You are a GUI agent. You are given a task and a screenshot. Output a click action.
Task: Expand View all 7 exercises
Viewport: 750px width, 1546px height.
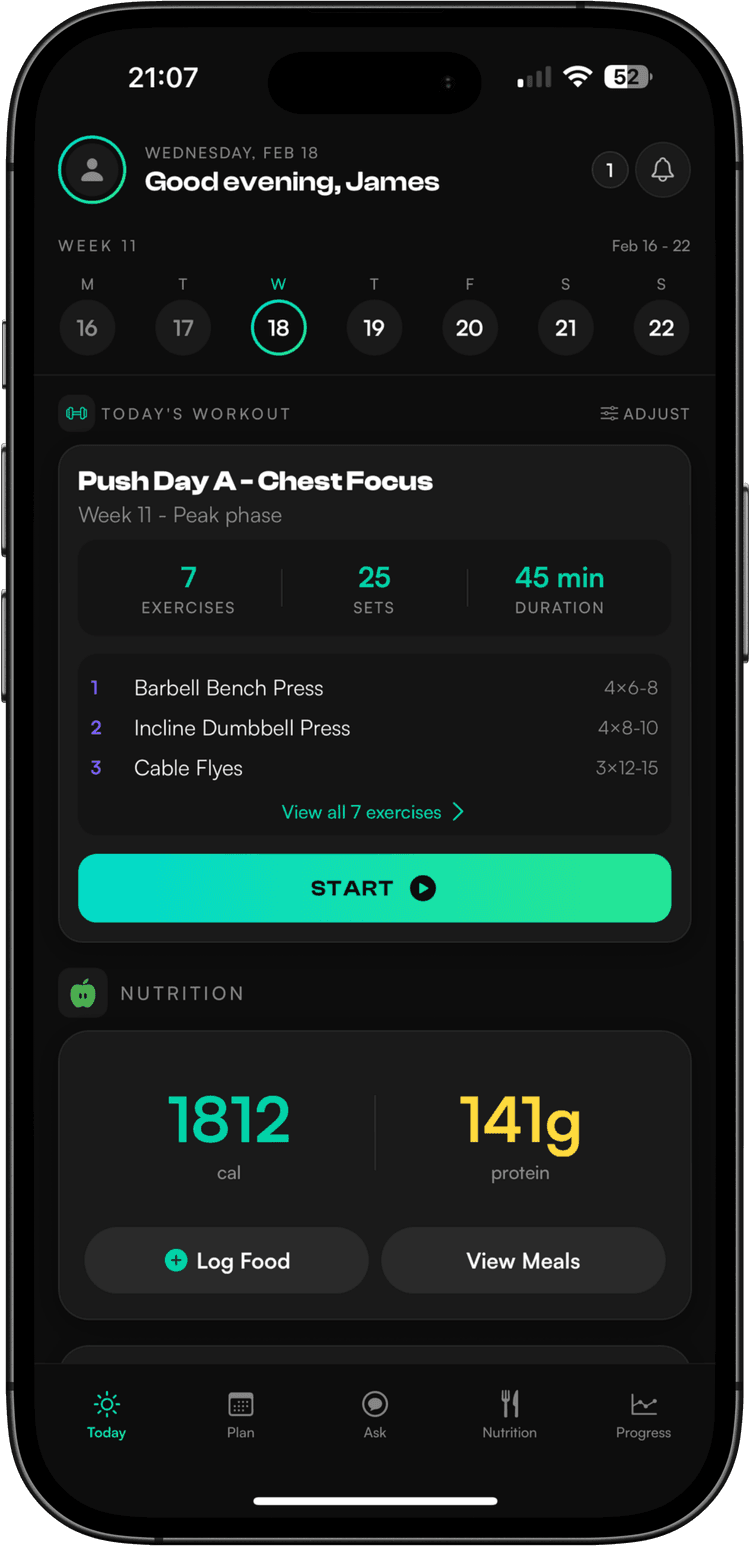click(x=374, y=812)
